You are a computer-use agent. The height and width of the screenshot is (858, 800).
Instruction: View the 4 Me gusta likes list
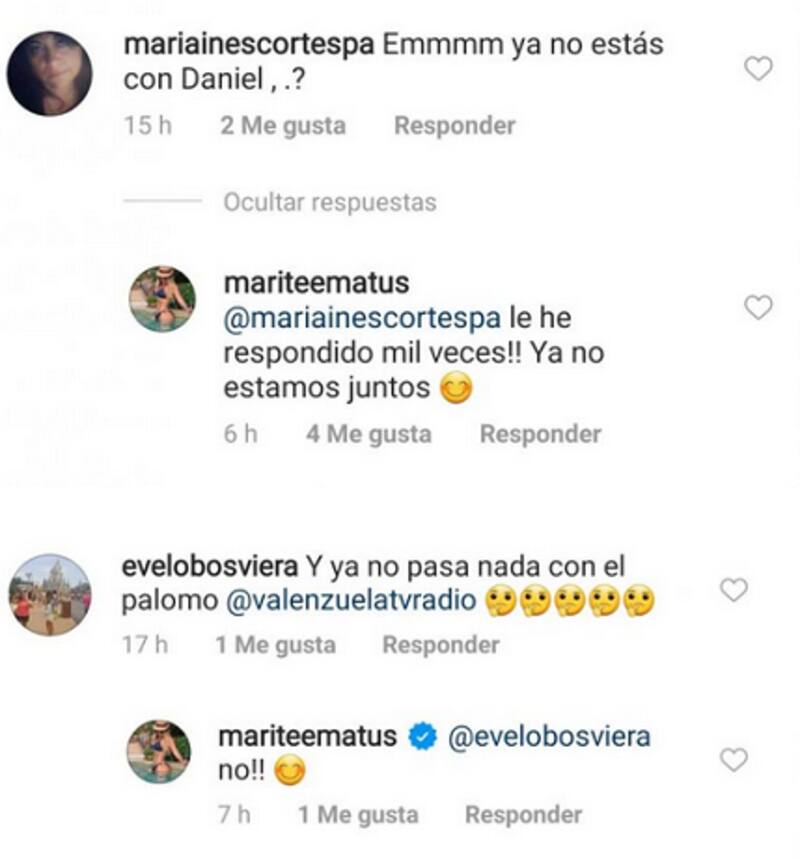pyautogui.click(x=369, y=434)
